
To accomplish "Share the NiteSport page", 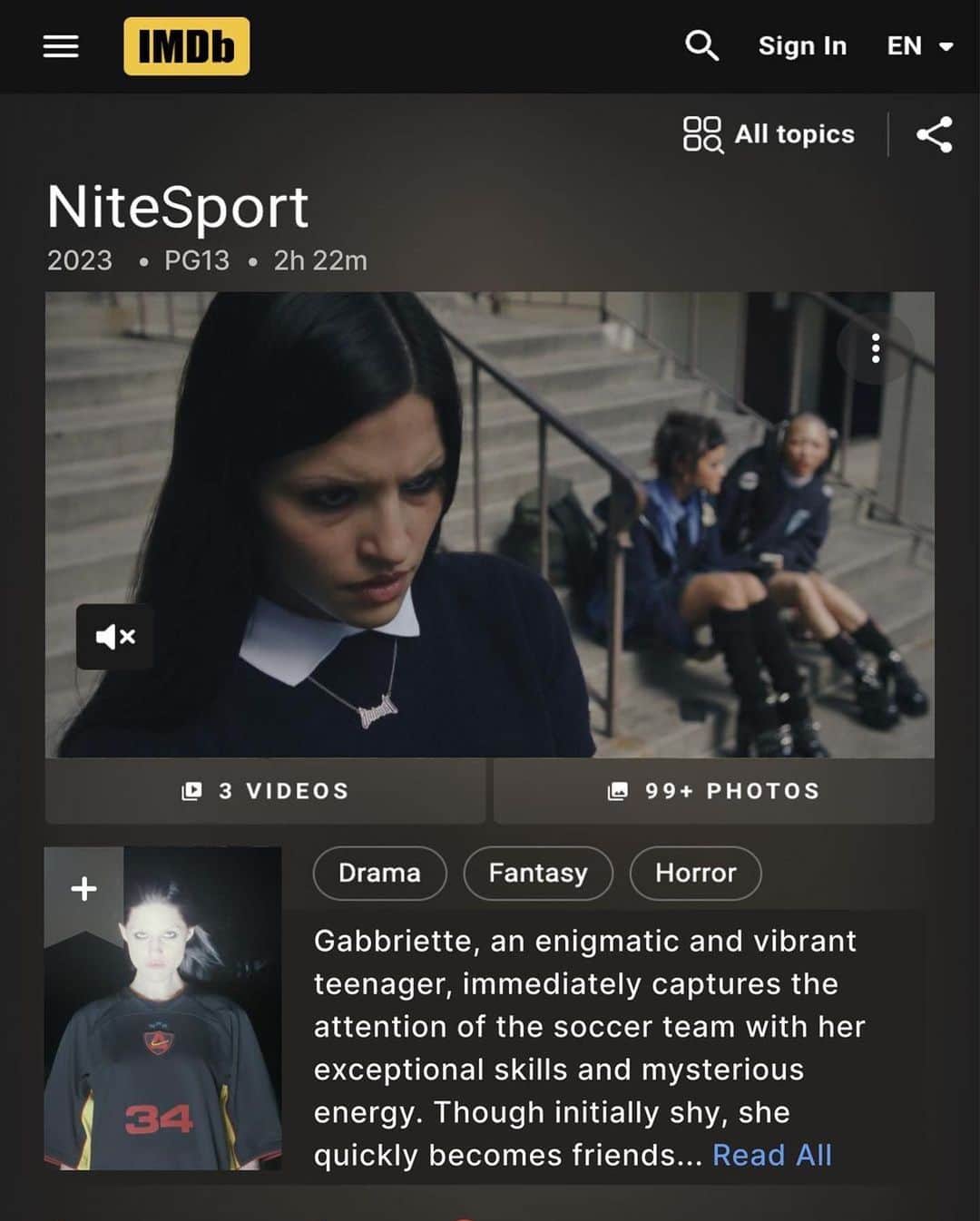I will [x=934, y=135].
